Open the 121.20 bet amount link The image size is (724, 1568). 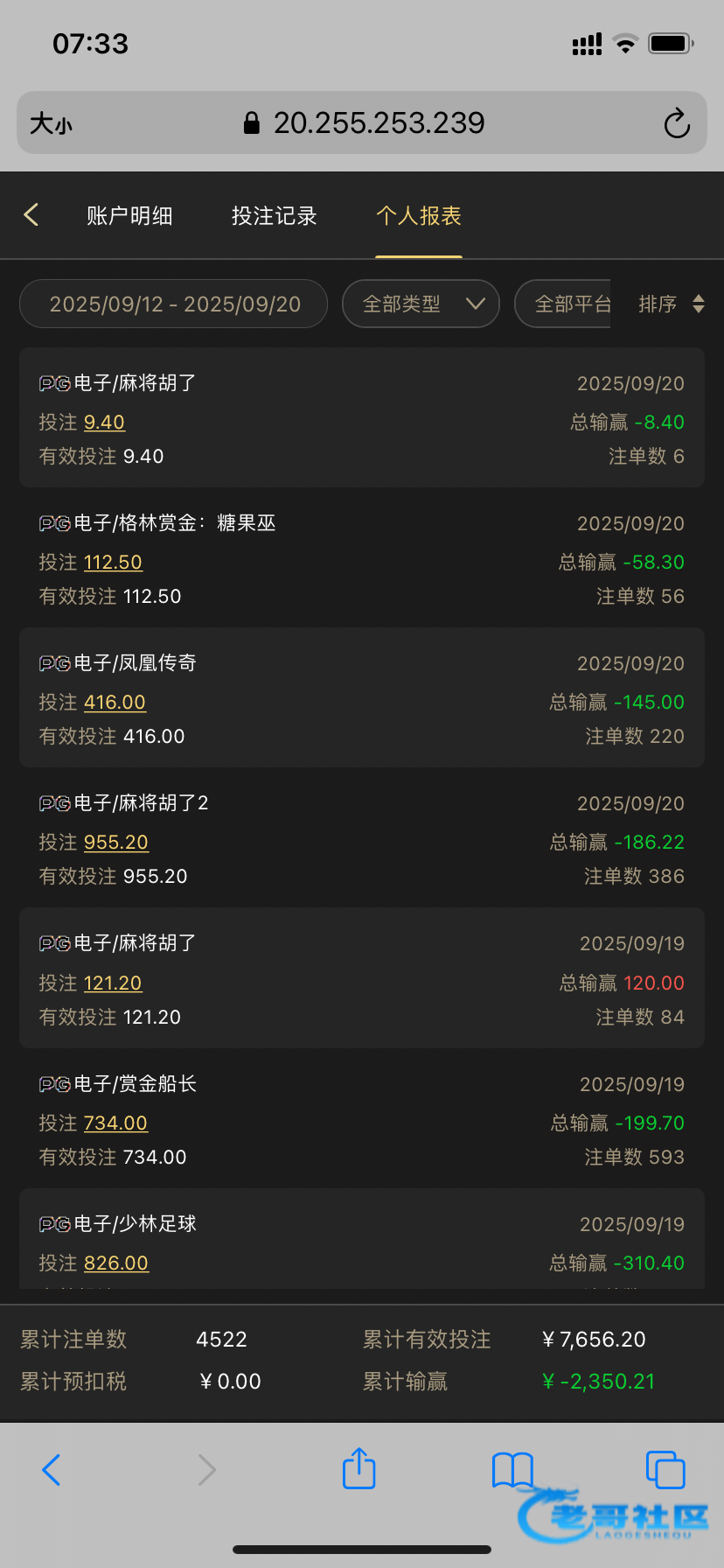113,983
